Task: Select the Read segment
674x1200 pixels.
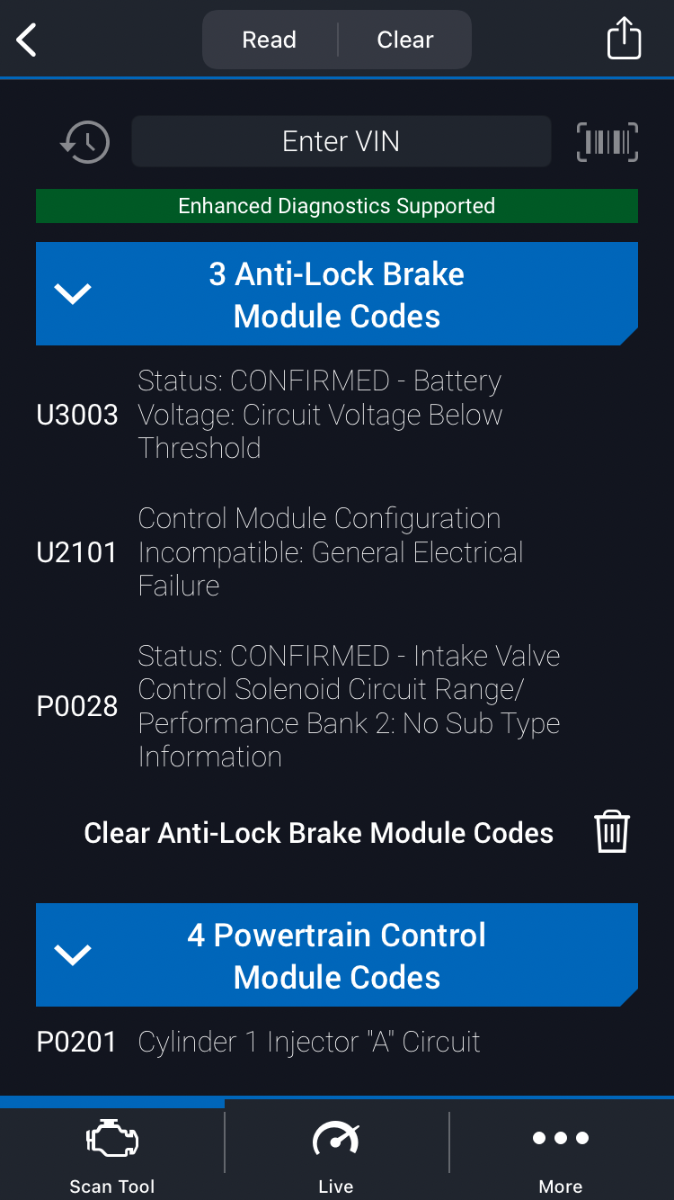Action: pyautogui.click(x=269, y=40)
